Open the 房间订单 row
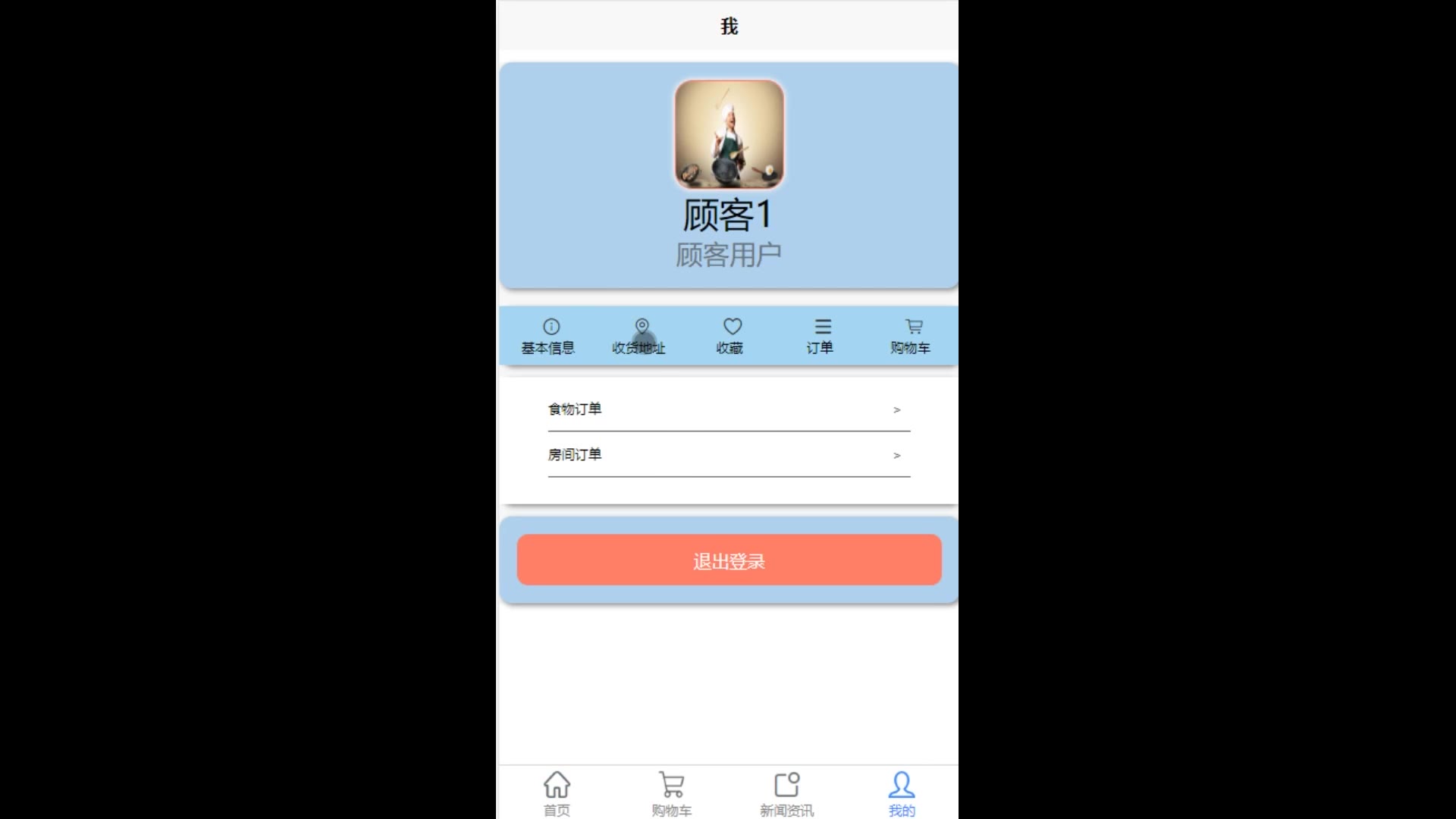Viewport: 1456px width, 819px height. (x=728, y=455)
